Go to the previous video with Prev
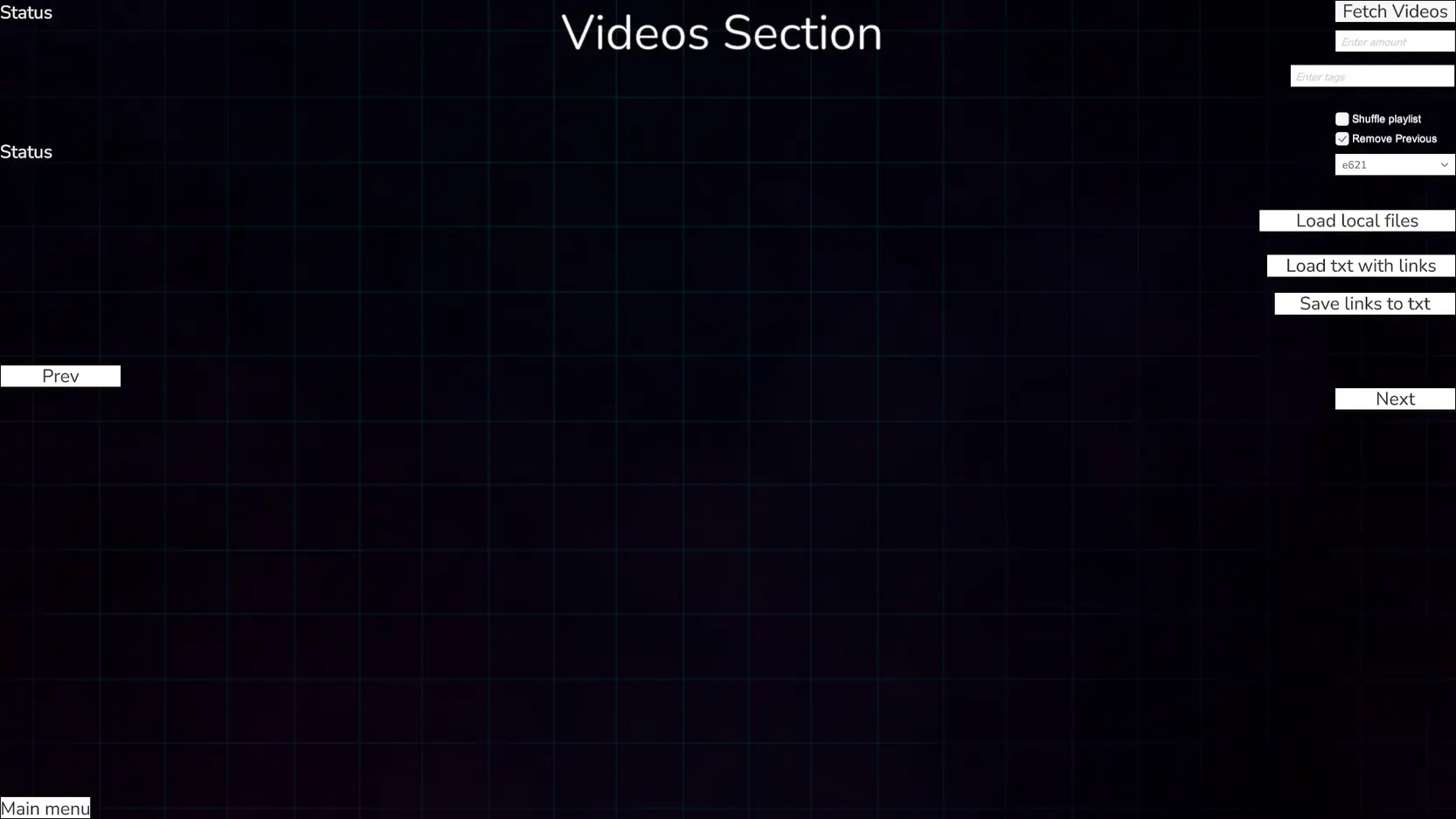1456x819 pixels. click(x=60, y=376)
